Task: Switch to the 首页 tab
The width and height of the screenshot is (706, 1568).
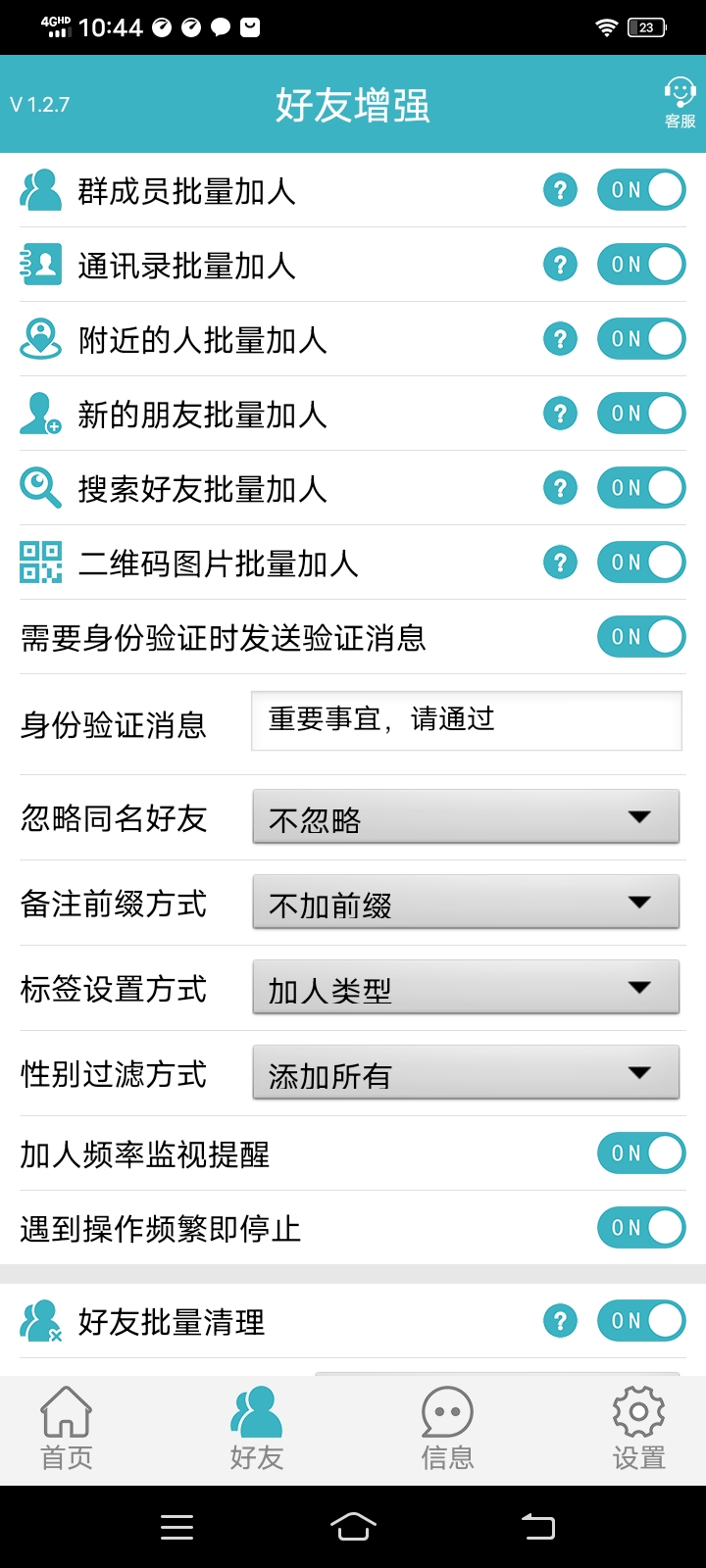Action: (66, 1429)
